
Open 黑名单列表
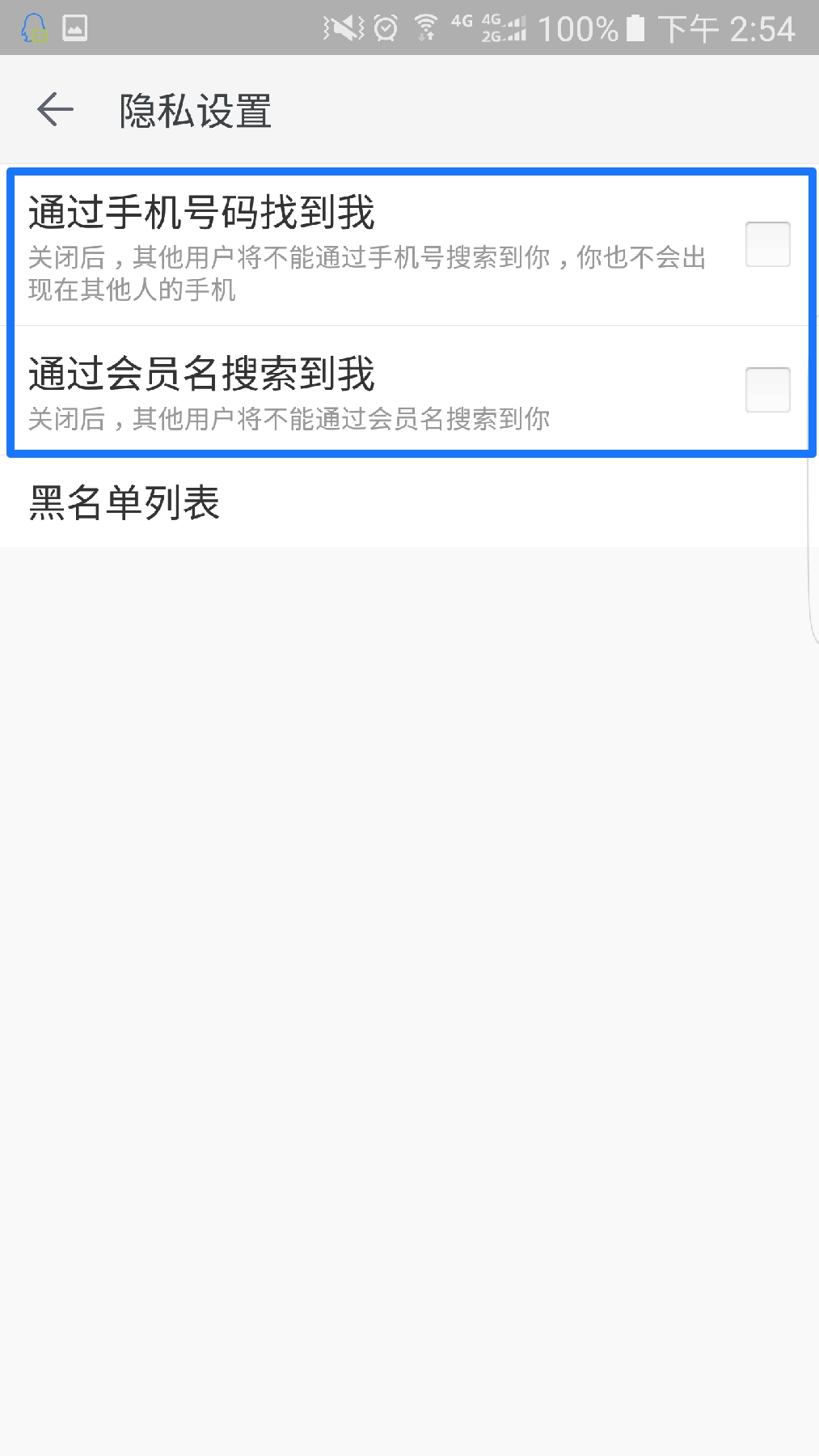[x=125, y=503]
